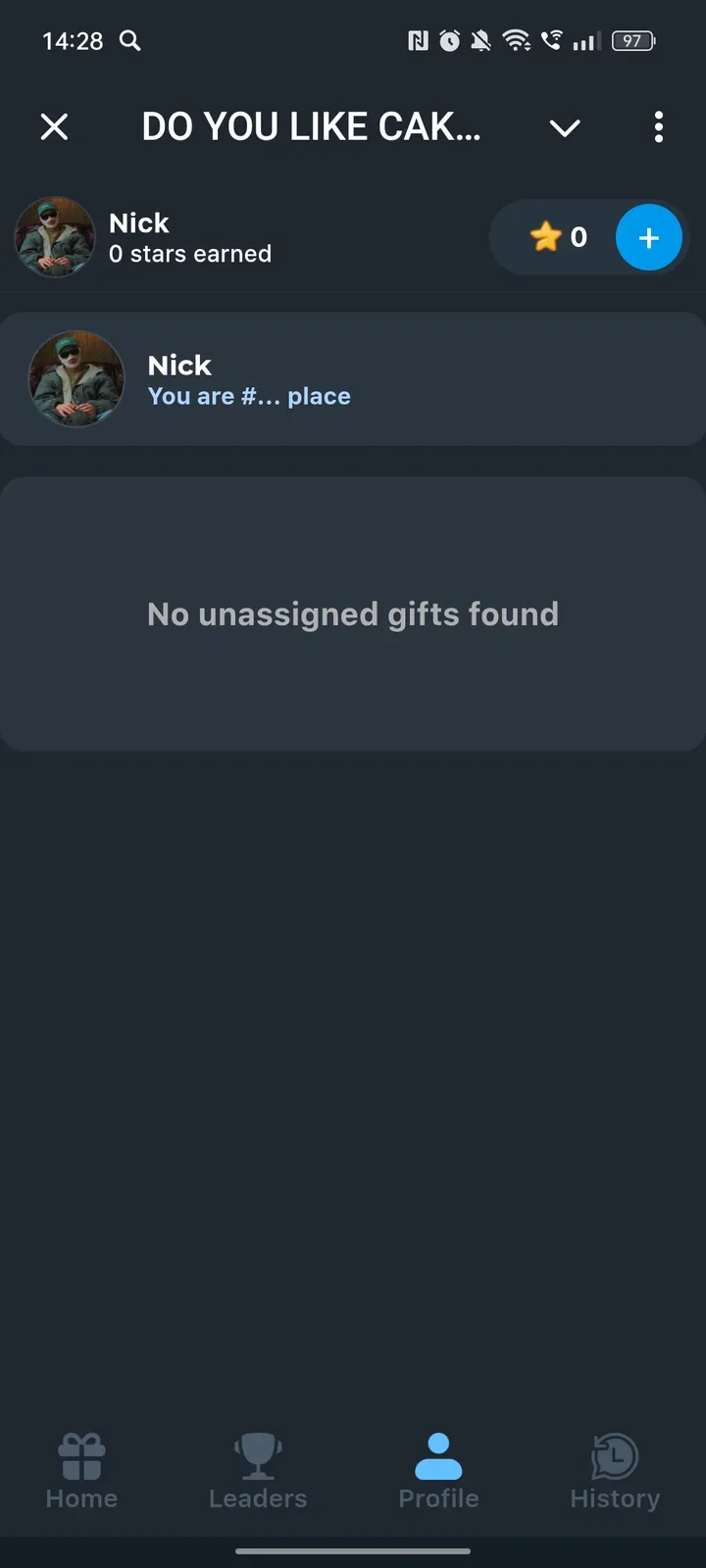This screenshot has width=706, height=1568.
Task: Add stars with the blue plus button
Action: coord(648,237)
